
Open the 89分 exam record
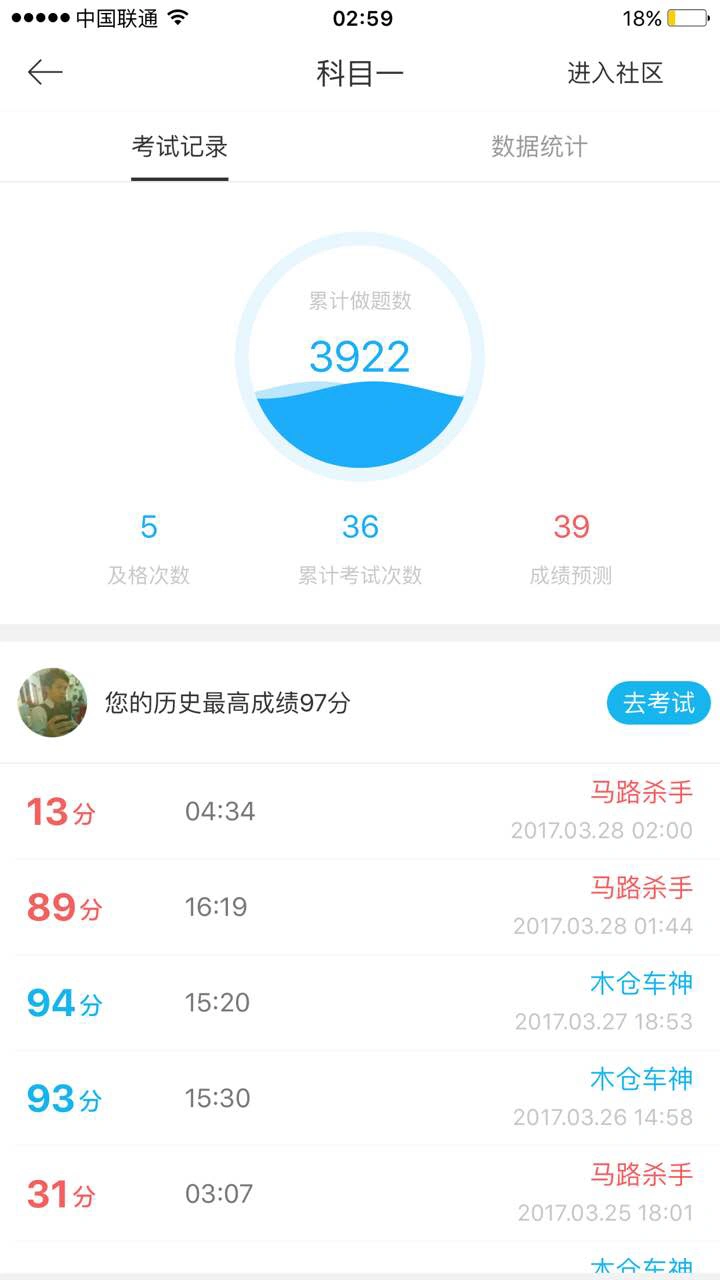click(x=360, y=907)
